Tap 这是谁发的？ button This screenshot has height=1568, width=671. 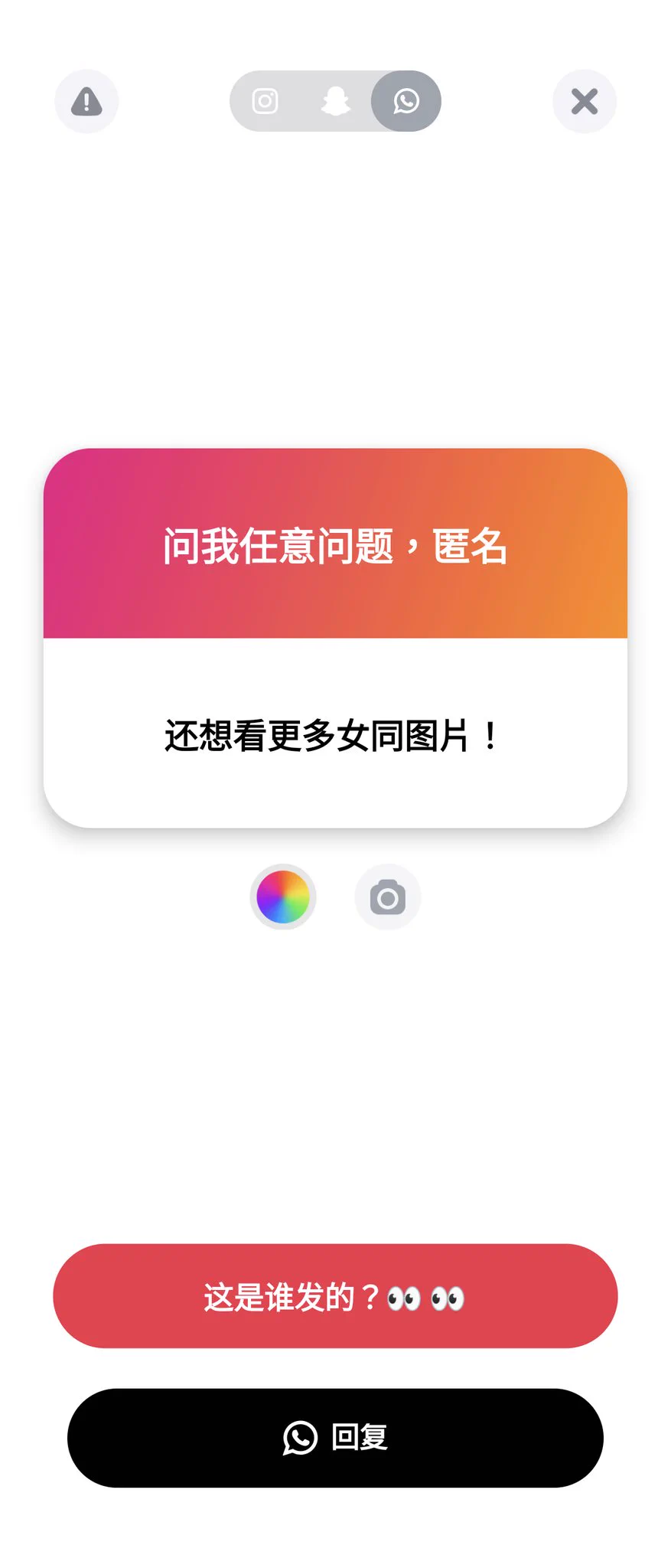[335, 1296]
